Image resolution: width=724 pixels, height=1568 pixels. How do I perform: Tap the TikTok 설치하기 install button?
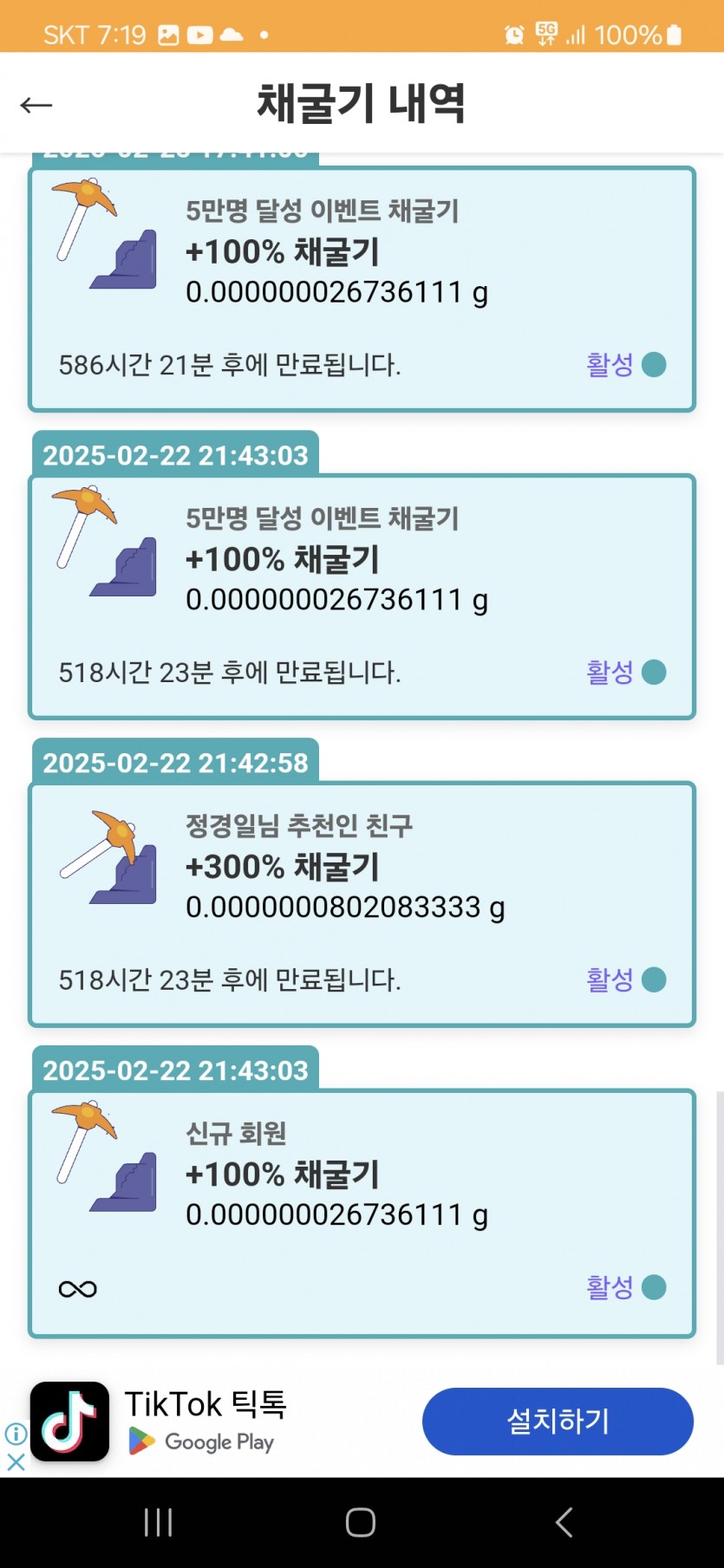point(558,1421)
